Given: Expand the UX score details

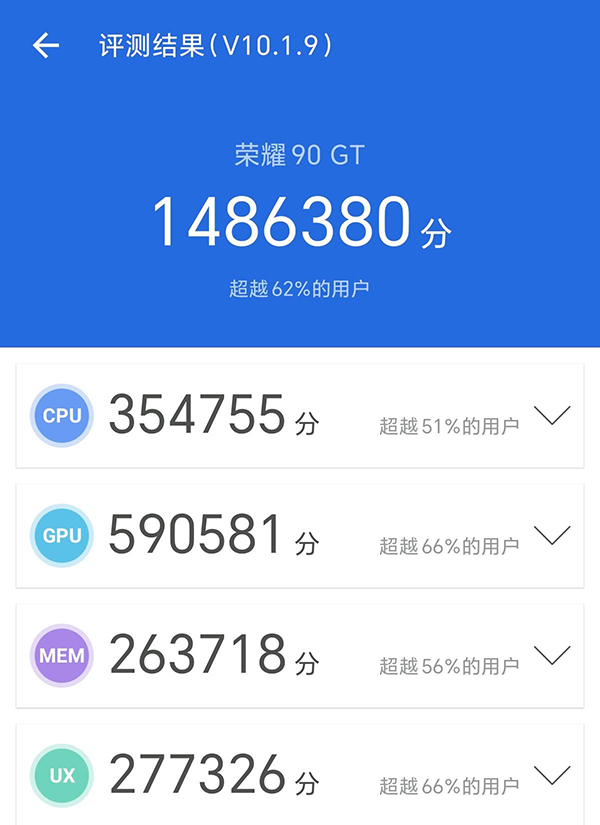Looking at the screenshot, I should tap(552, 775).
